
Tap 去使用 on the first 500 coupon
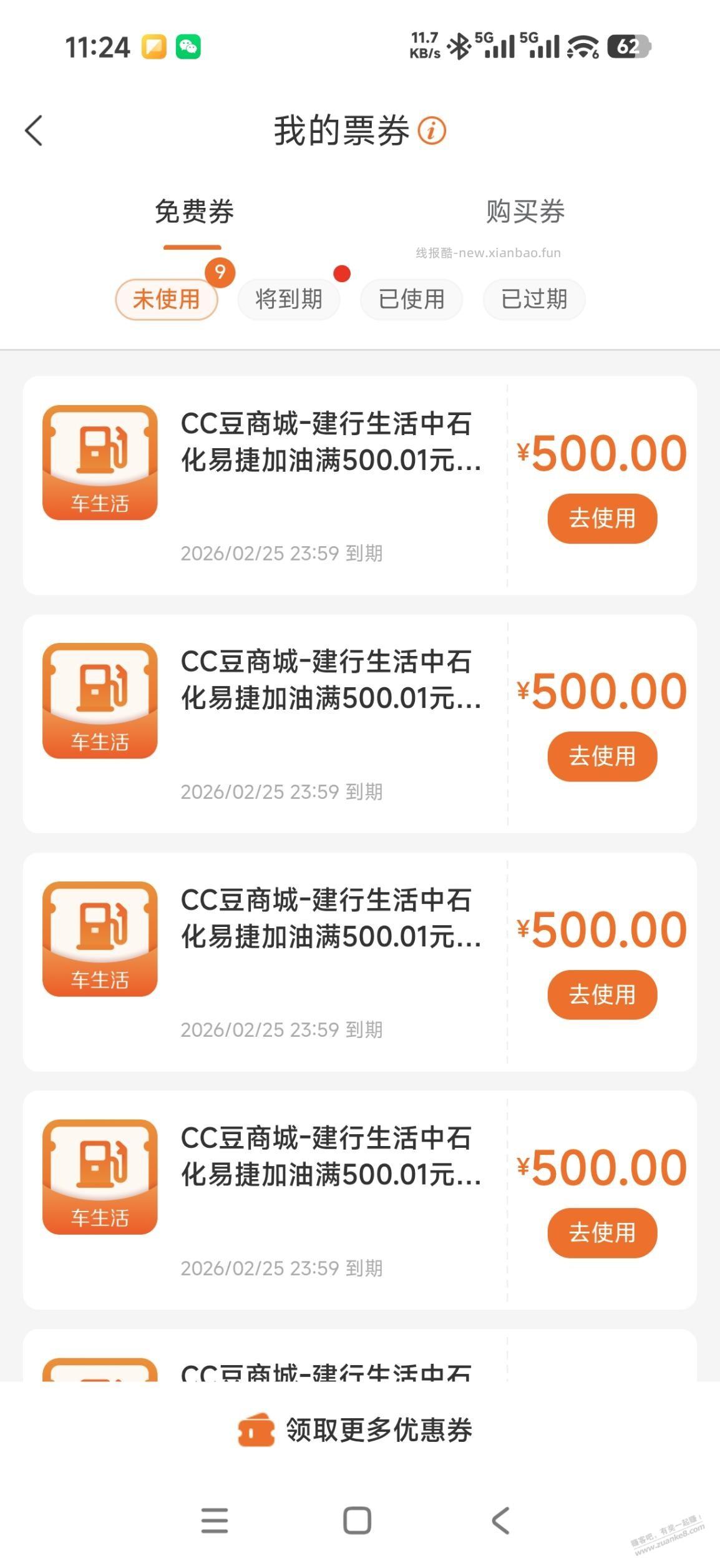pos(601,518)
